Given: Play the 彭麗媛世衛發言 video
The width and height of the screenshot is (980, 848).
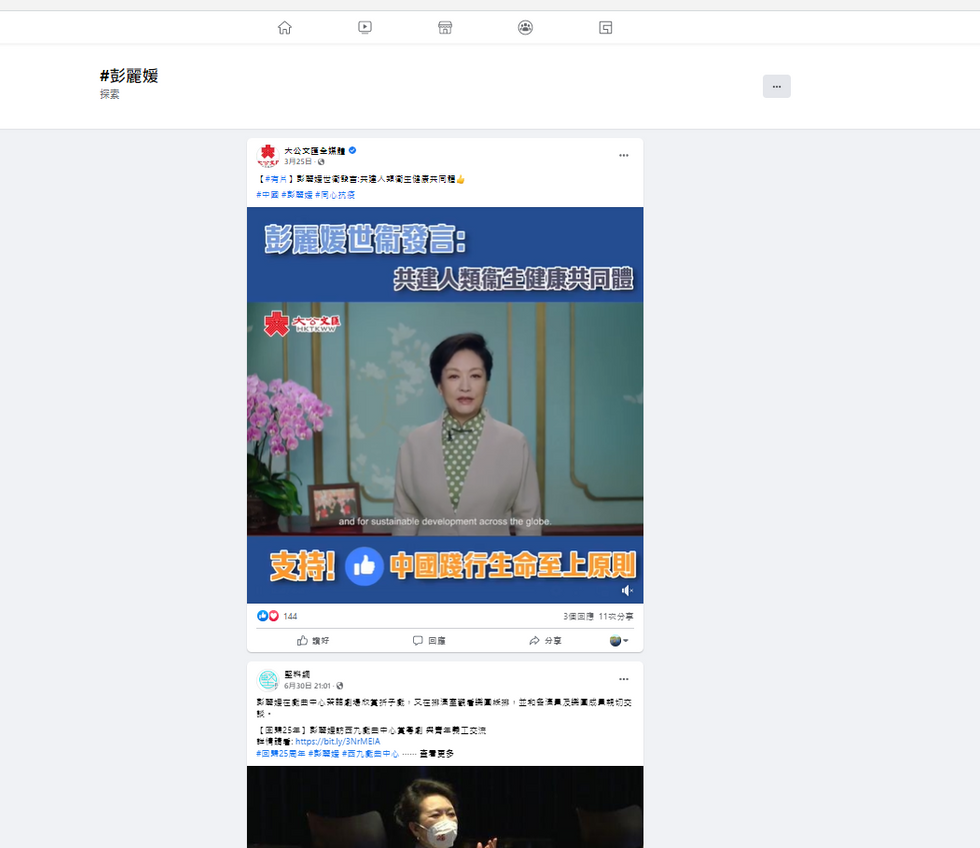Looking at the screenshot, I should pos(445,420).
